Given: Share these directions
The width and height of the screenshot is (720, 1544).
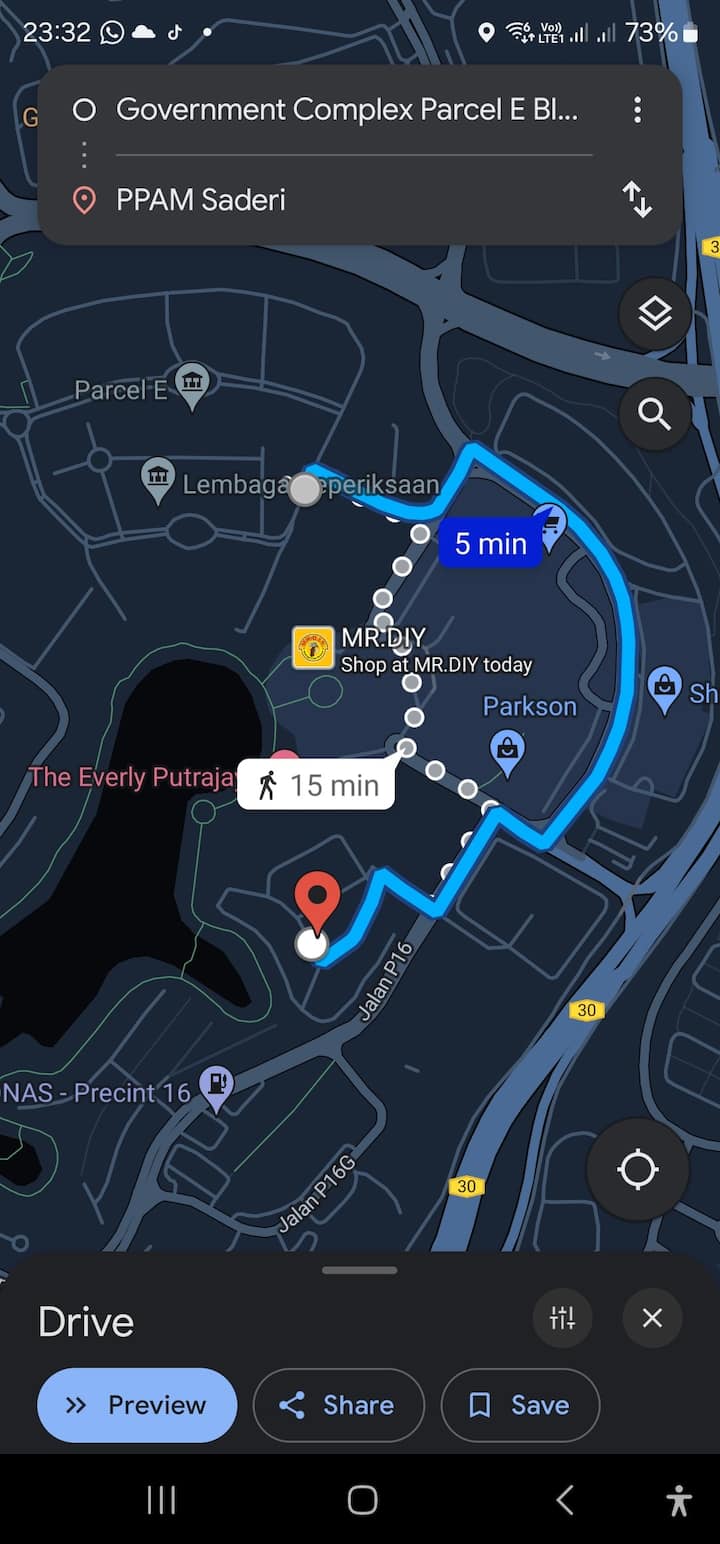Looking at the screenshot, I should 338,1405.
